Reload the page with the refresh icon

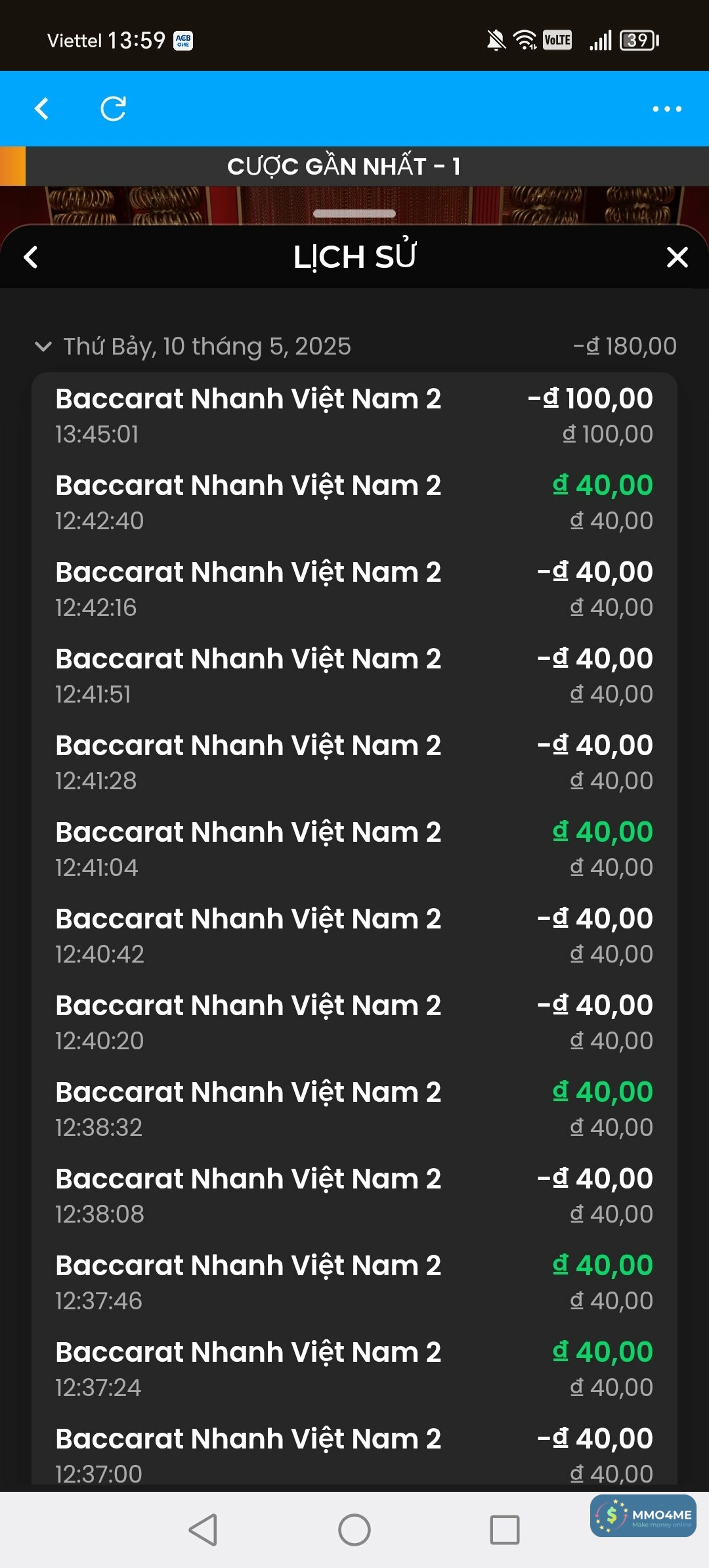113,109
